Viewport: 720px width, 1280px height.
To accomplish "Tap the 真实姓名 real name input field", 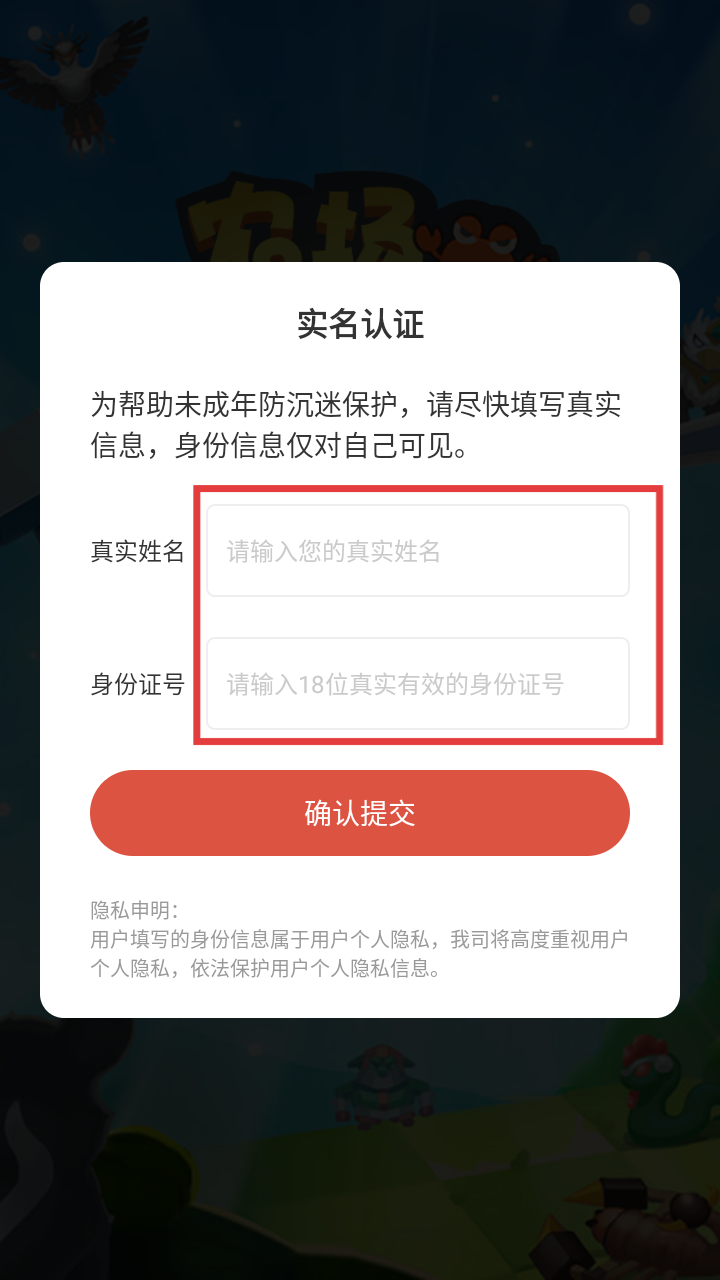I will click(x=417, y=551).
